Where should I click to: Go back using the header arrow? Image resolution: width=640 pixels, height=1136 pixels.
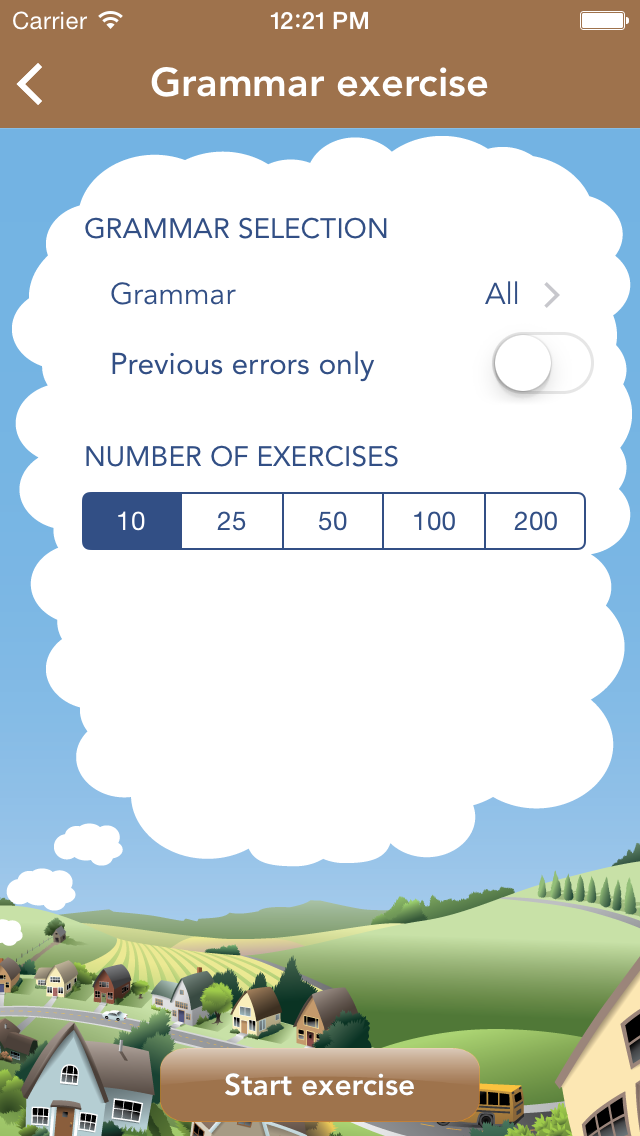click(30, 84)
